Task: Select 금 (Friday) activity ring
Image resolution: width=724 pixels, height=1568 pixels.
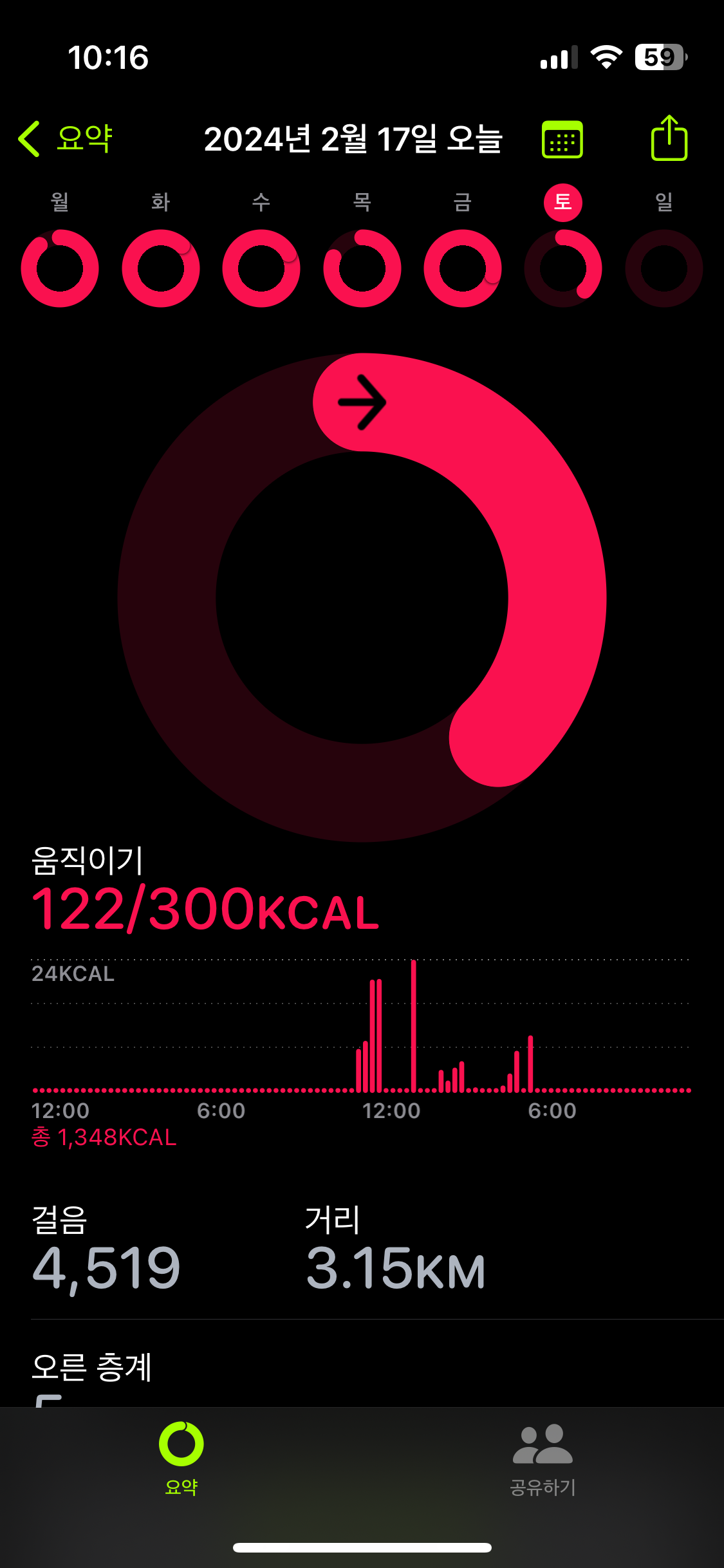Action: 463,268
